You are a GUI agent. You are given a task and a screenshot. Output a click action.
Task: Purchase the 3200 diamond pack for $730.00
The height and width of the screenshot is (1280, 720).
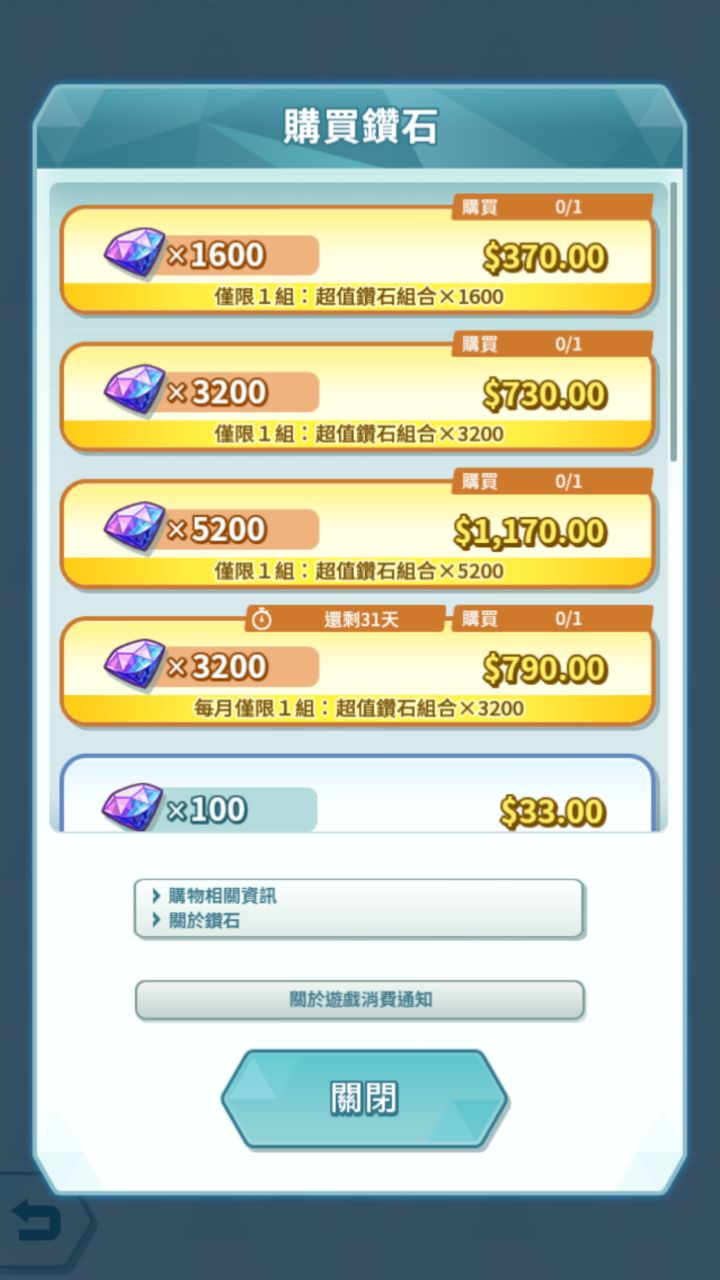[358, 397]
